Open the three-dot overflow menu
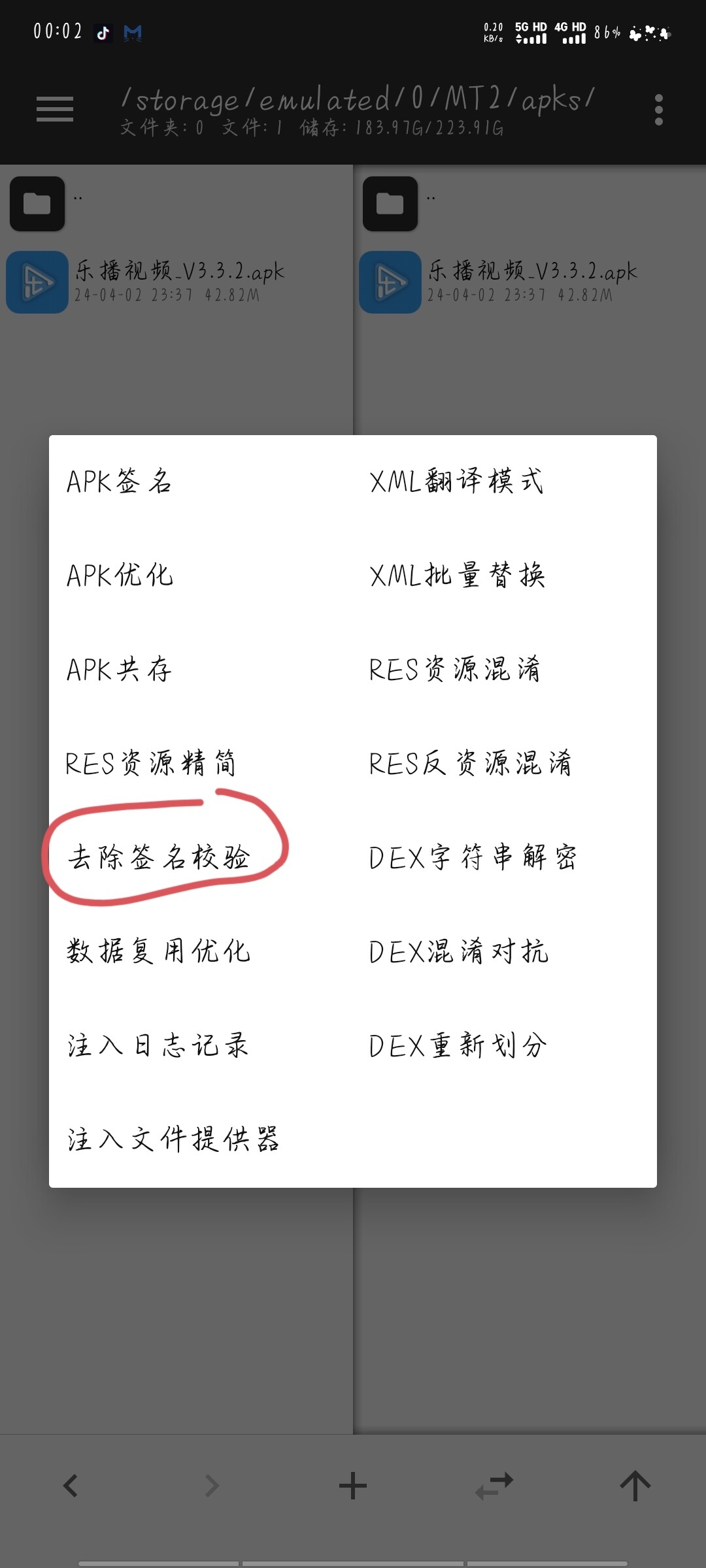Screen dimensions: 706x1568 point(658,110)
